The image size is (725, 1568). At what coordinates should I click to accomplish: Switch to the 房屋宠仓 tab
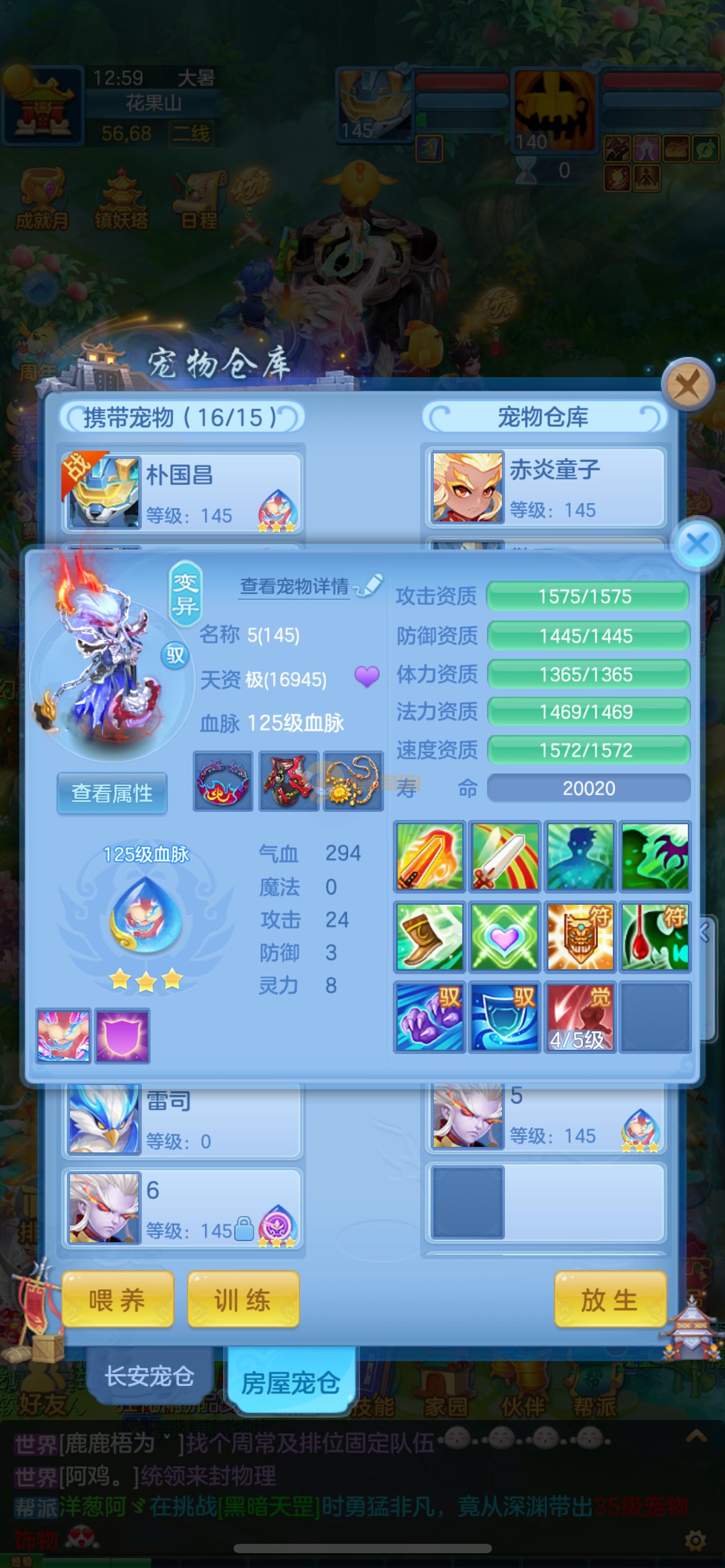[x=291, y=1382]
